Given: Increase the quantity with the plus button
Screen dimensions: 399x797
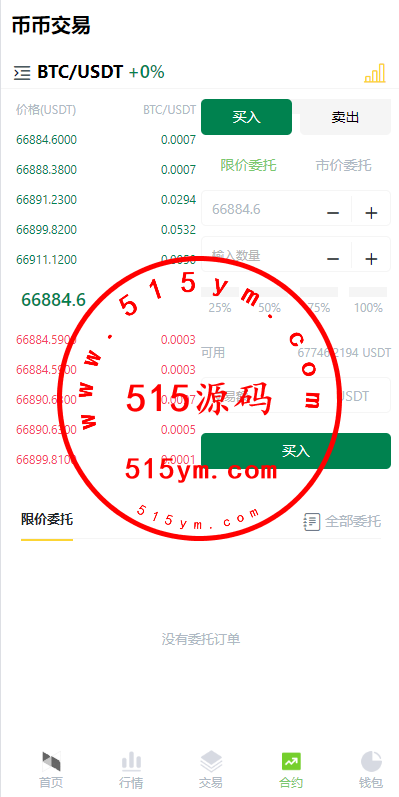Looking at the screenshot, I should tap(372, 259).
